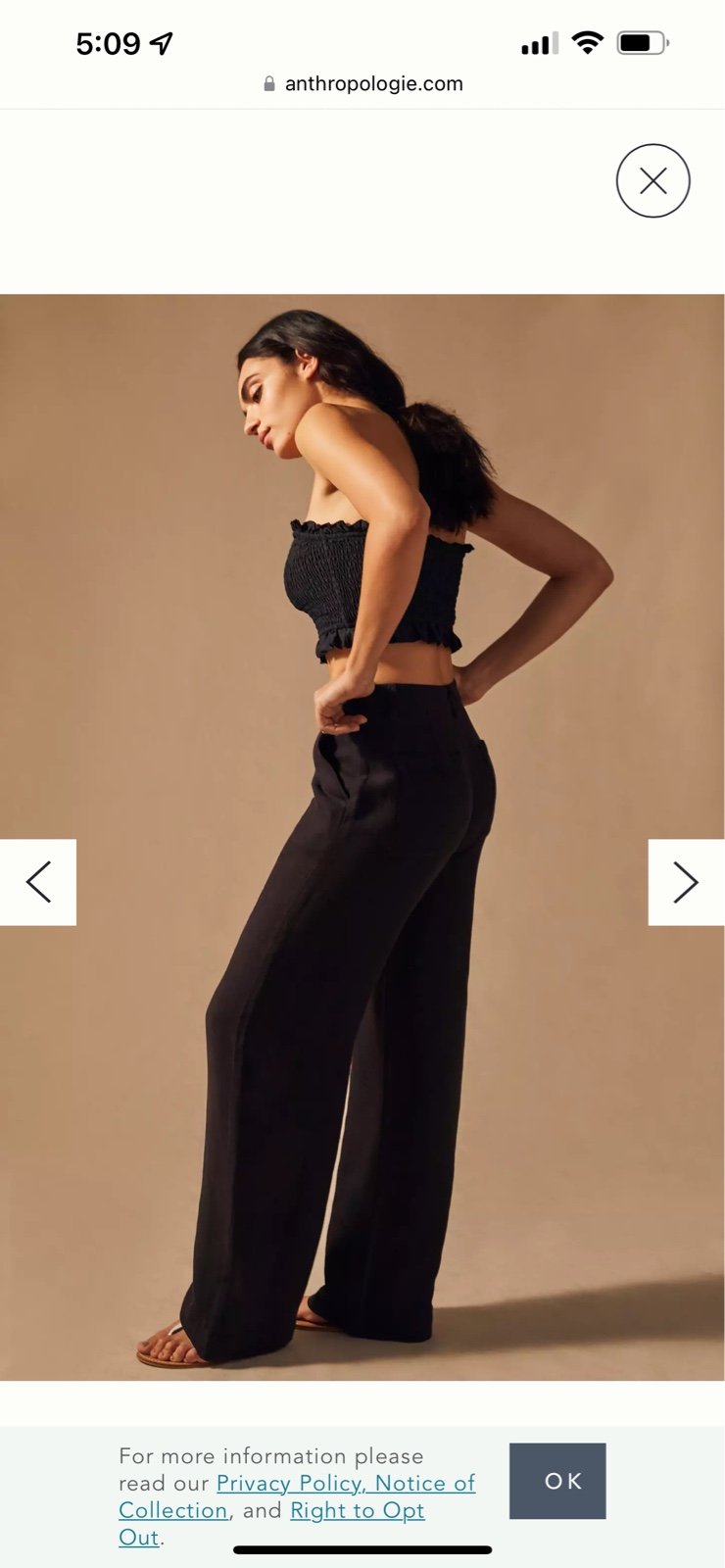
Task: Go to the next product photo
Action: pyautogui.click(x=686, y=882)
